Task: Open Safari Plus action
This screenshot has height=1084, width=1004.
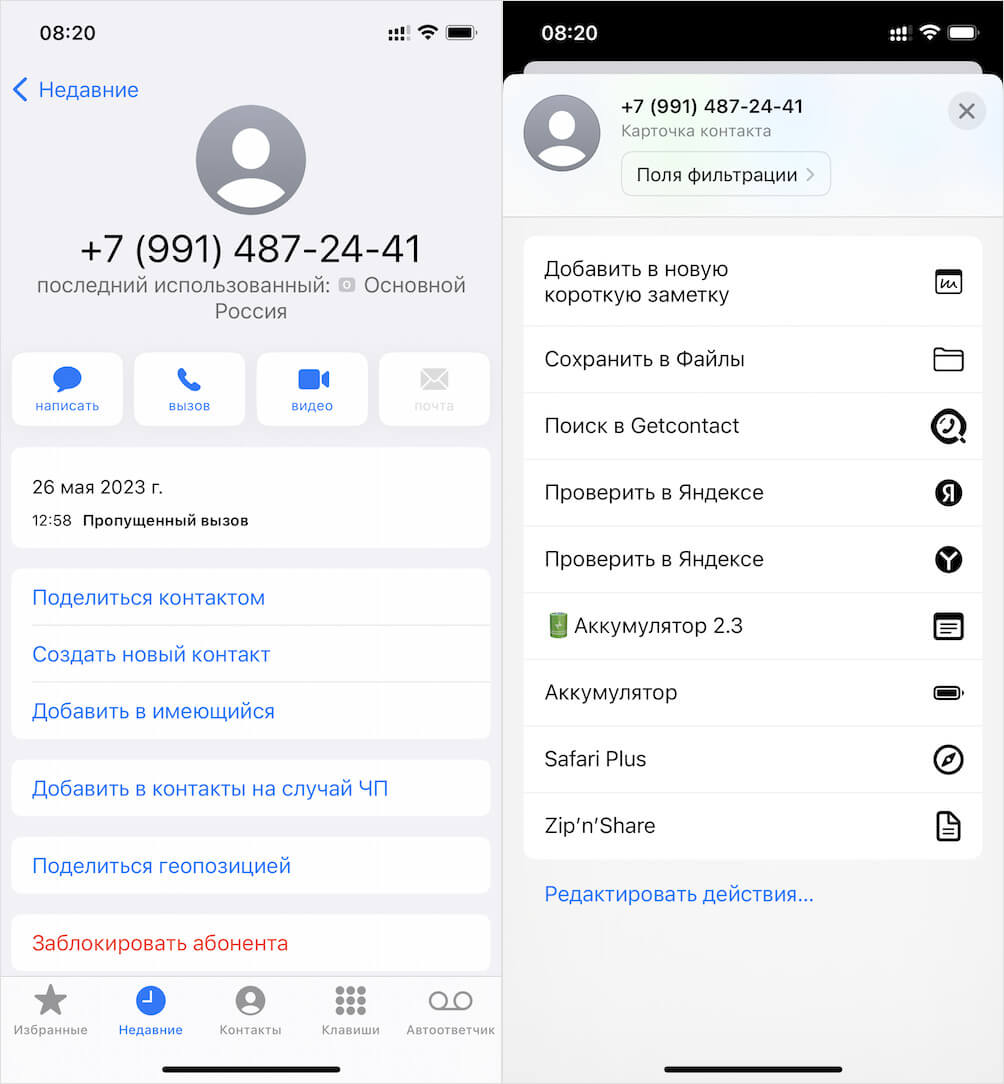Action: 752,759
